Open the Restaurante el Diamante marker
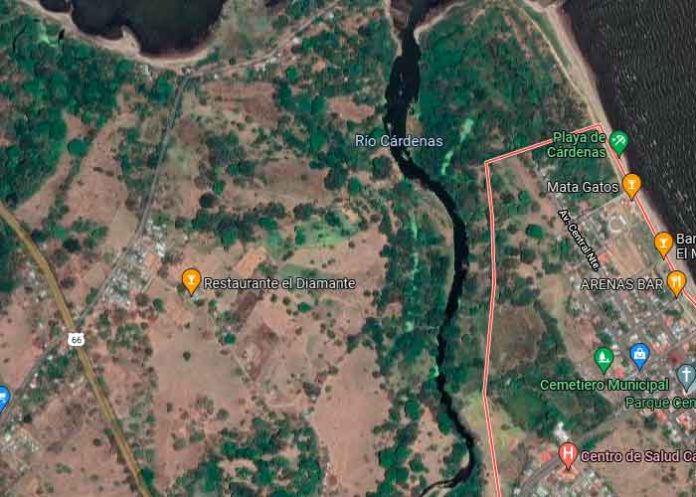This screenshot has width=696, height=497. (191, 281)
